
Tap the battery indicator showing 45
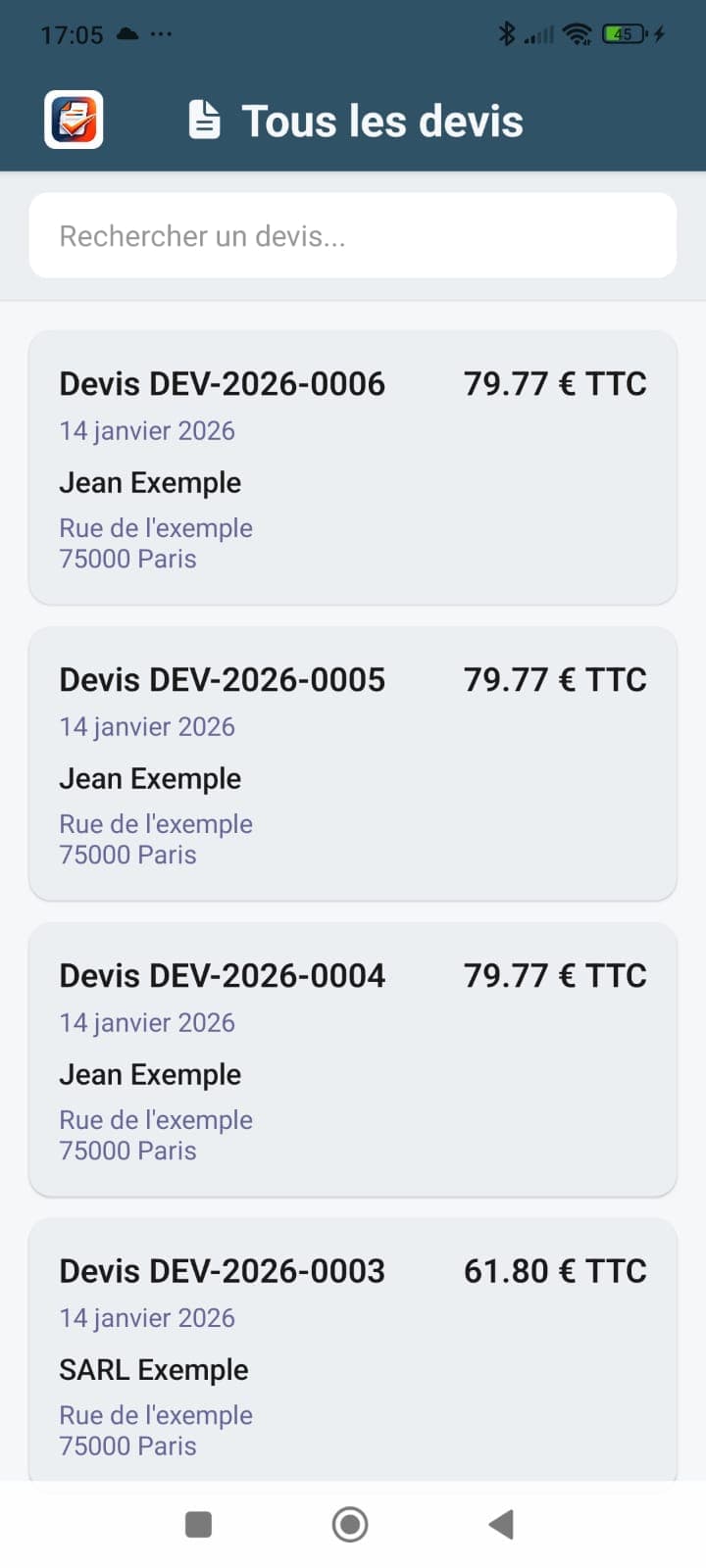(x=622, y=34)
